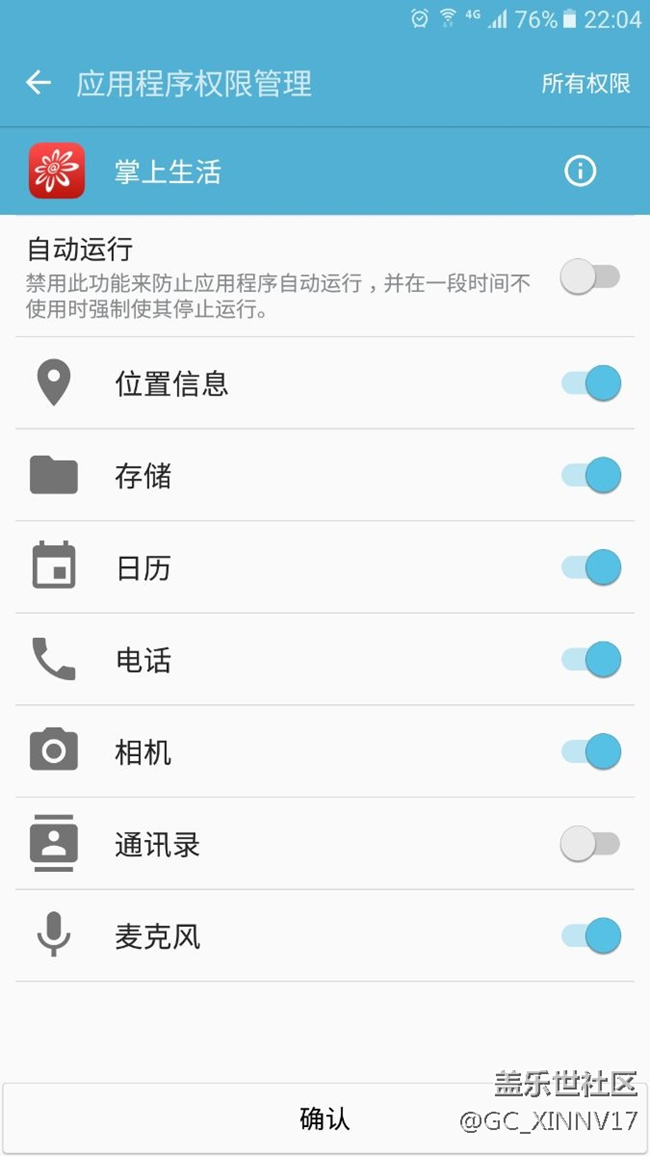Revoke the 相机 permission toggle
650x1156 pixels.
(591, 751)
